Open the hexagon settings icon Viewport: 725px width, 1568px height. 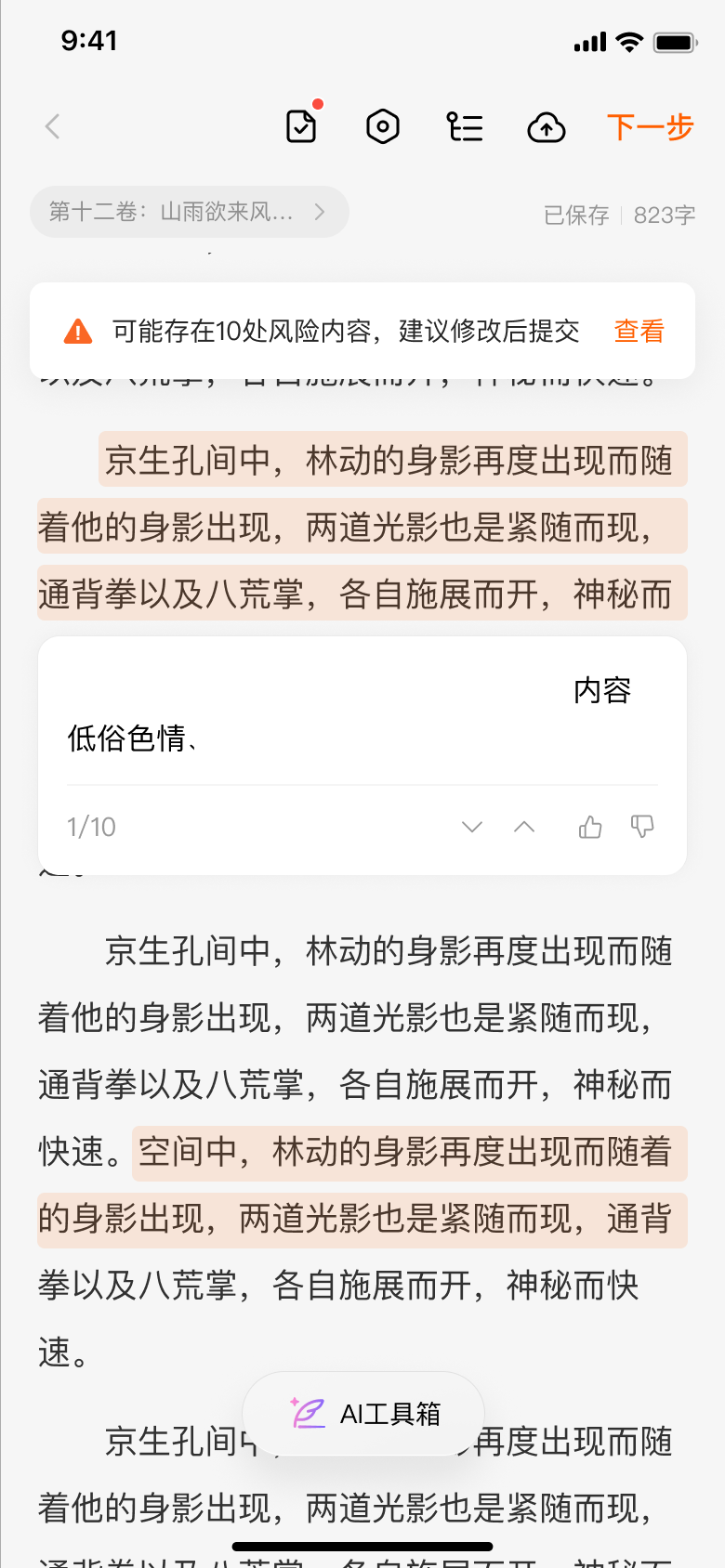382,126
